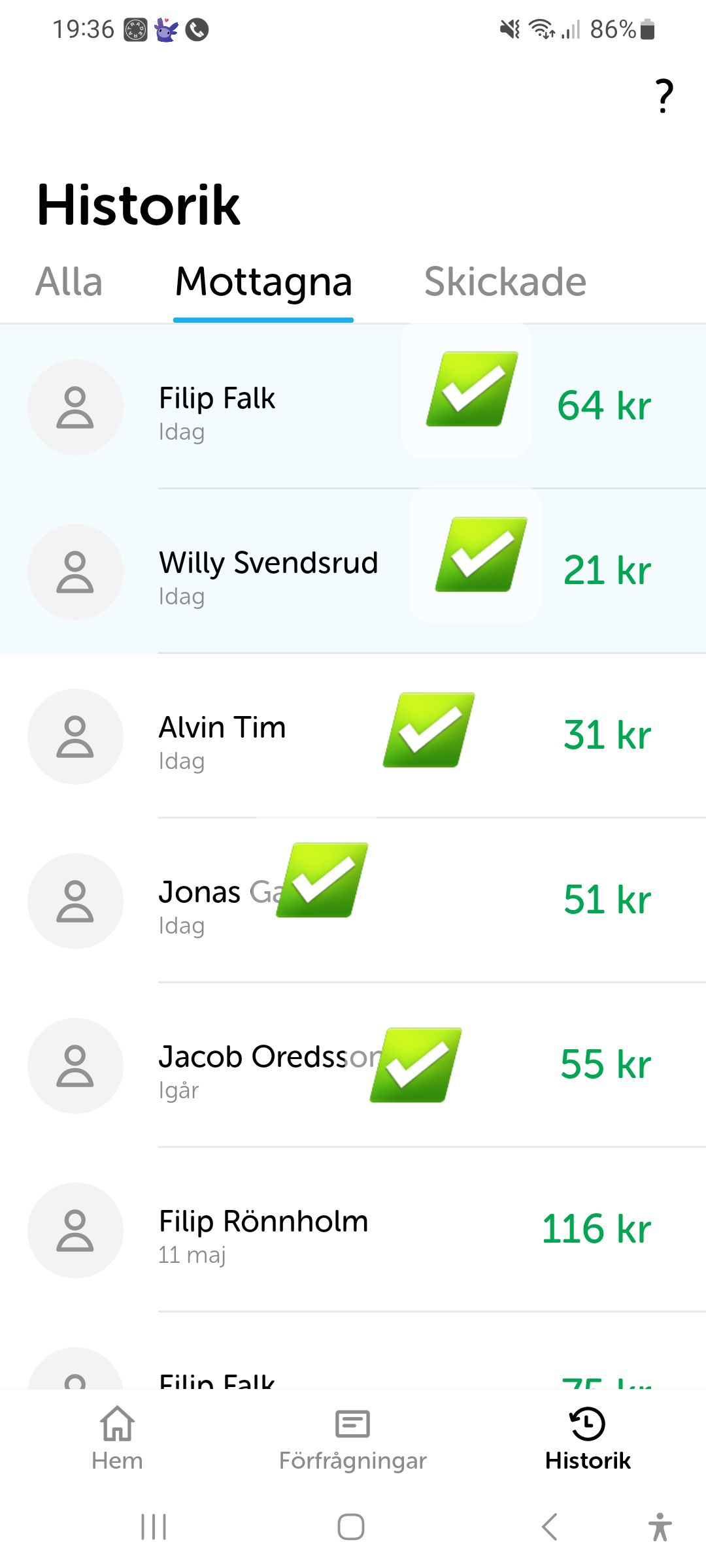Go back with the system back button

550,1527
